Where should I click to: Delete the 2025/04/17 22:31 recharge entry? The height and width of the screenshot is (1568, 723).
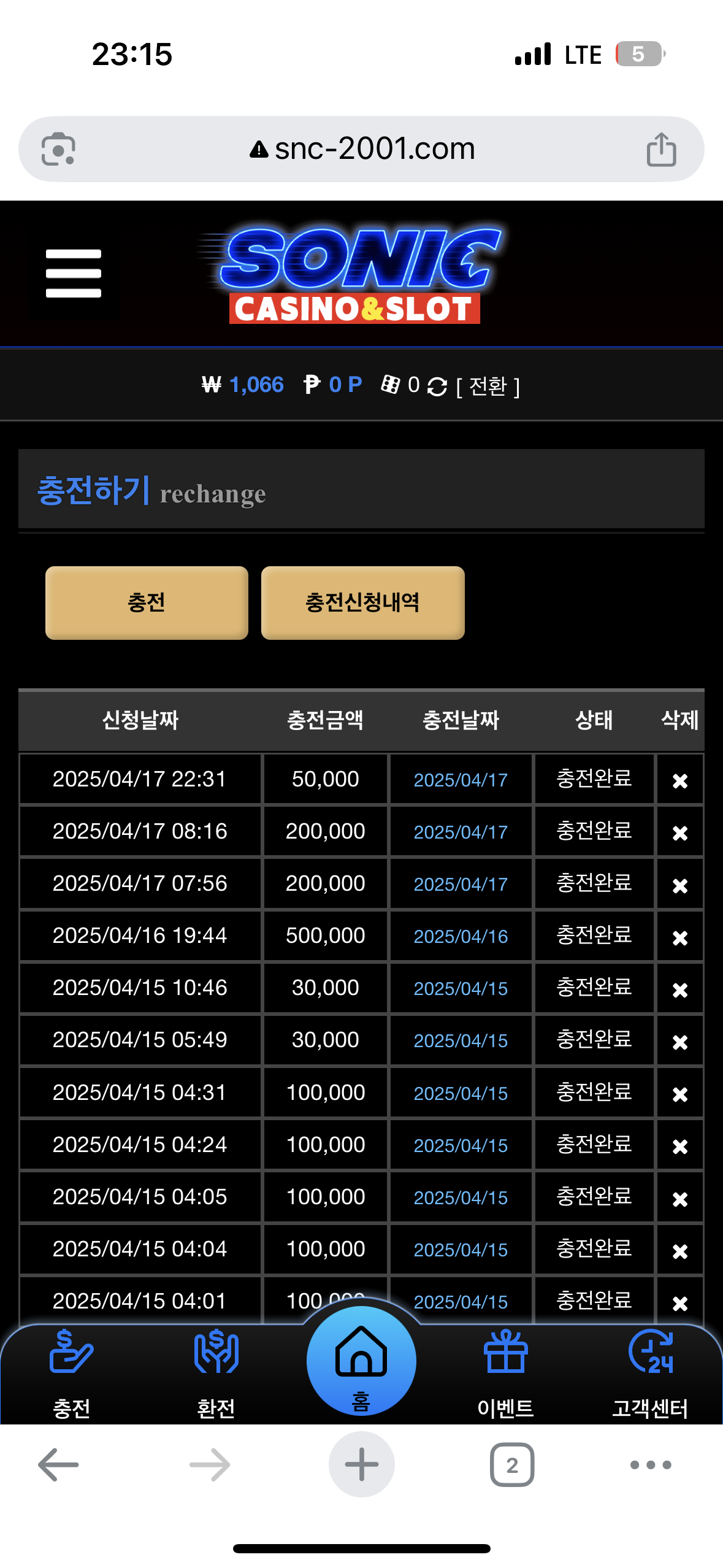[x=679, y=780]
